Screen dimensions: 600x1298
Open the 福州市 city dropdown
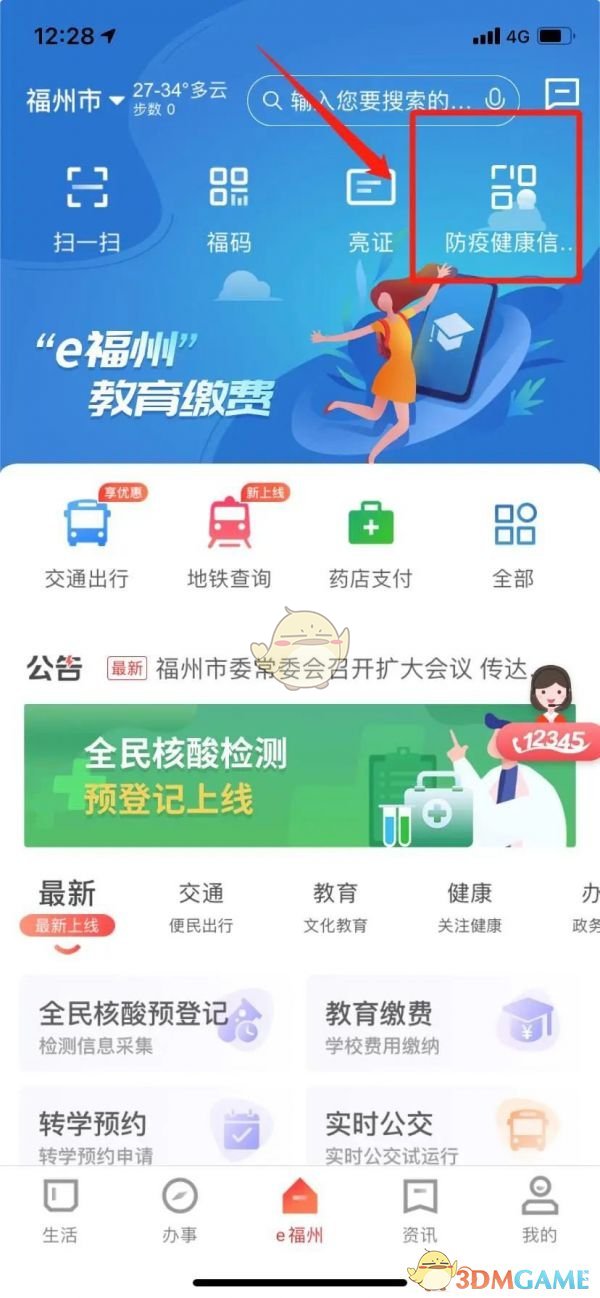(75, 101)
